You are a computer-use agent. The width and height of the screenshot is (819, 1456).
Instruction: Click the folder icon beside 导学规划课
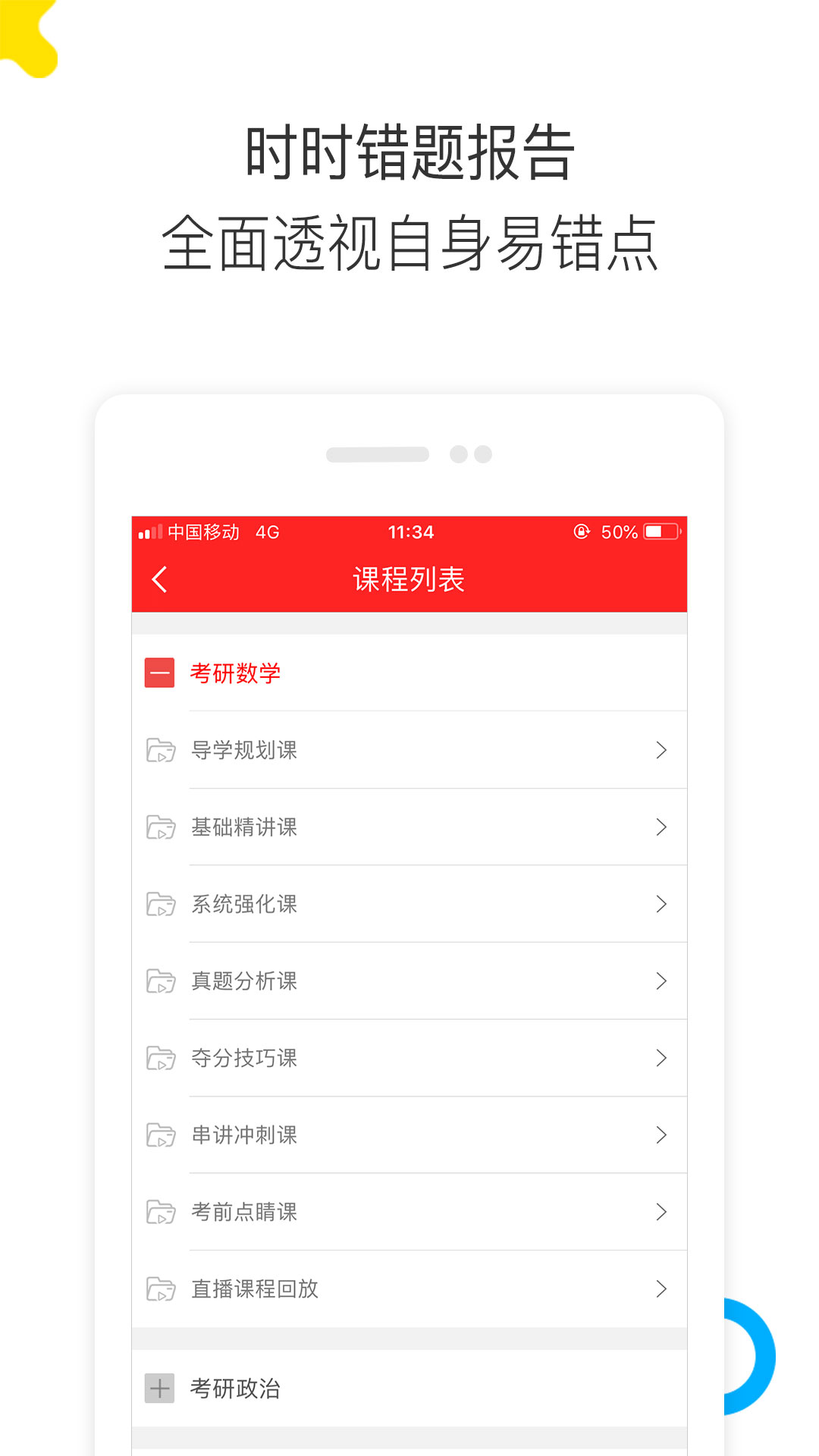point(159,750)
